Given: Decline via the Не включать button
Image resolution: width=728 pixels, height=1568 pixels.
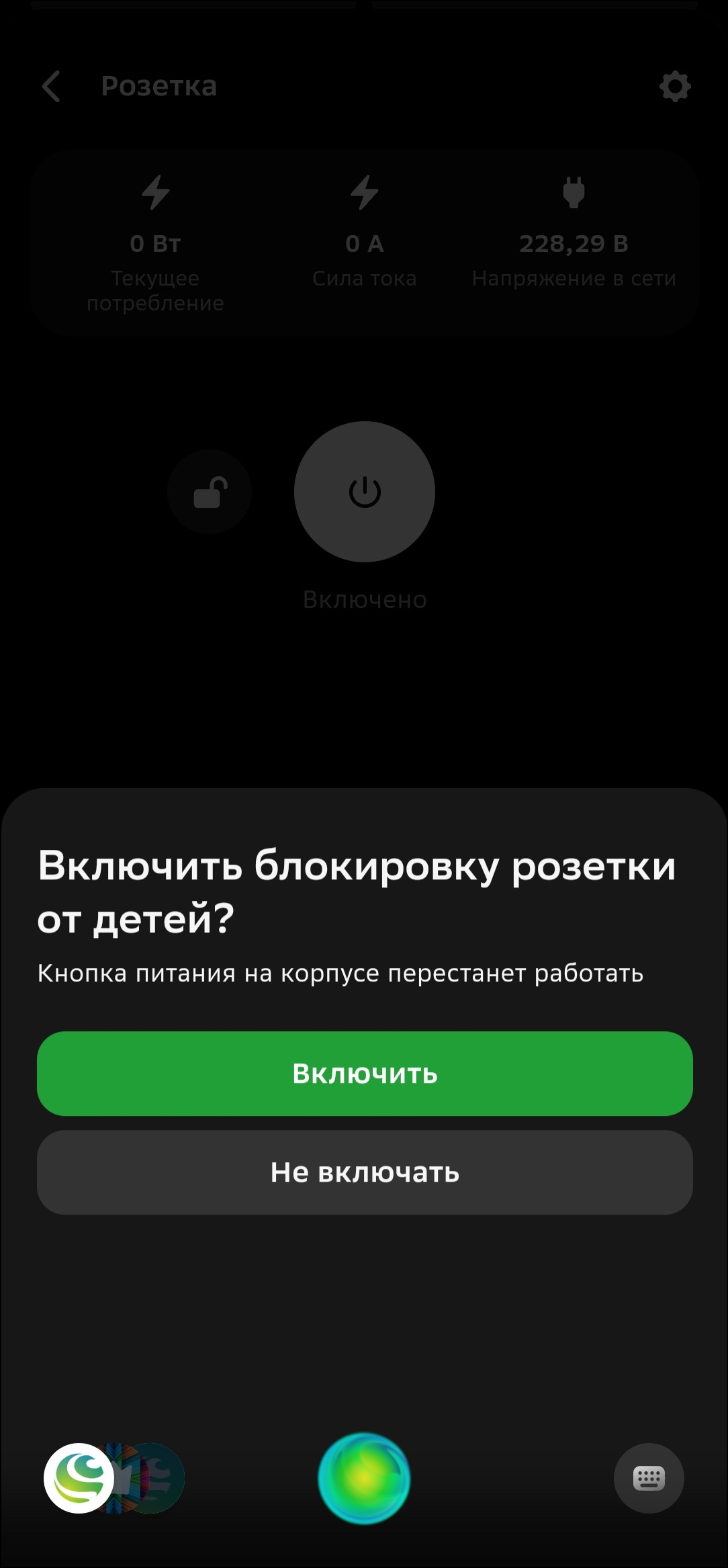Looking at the screenshot, I should pos(365,1172).
